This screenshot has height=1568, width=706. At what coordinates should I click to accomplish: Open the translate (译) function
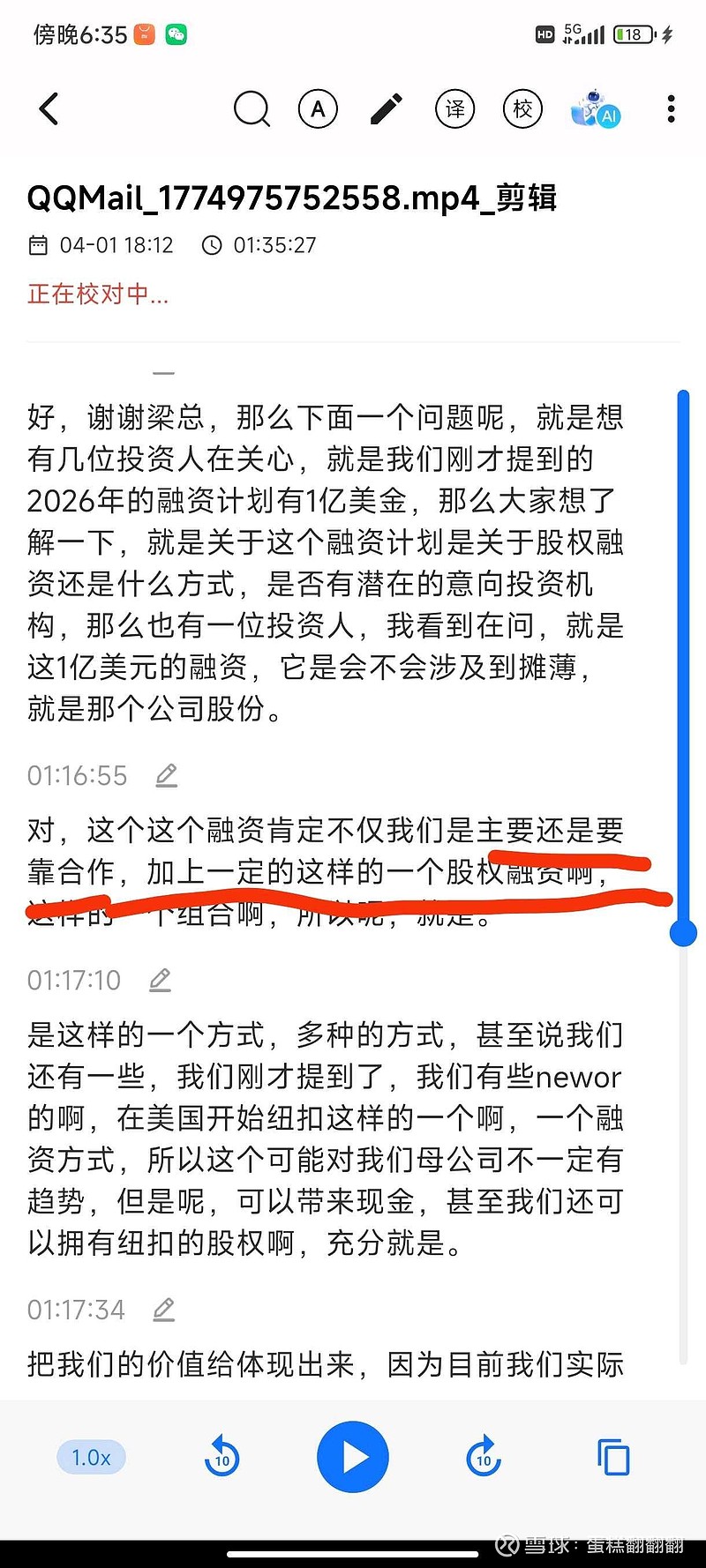tap(454, 108)
